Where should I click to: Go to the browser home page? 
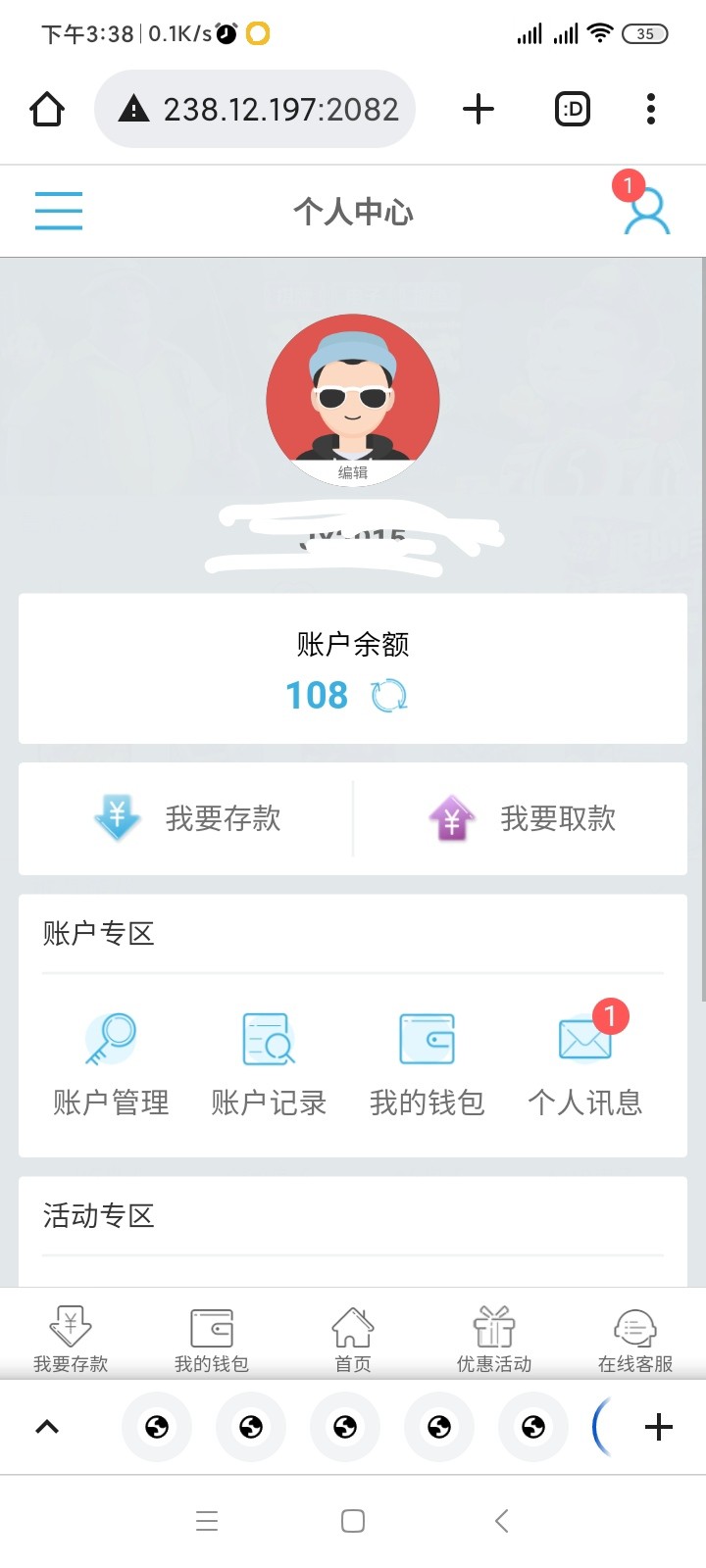pyautogui.click(x=47, y=109)
